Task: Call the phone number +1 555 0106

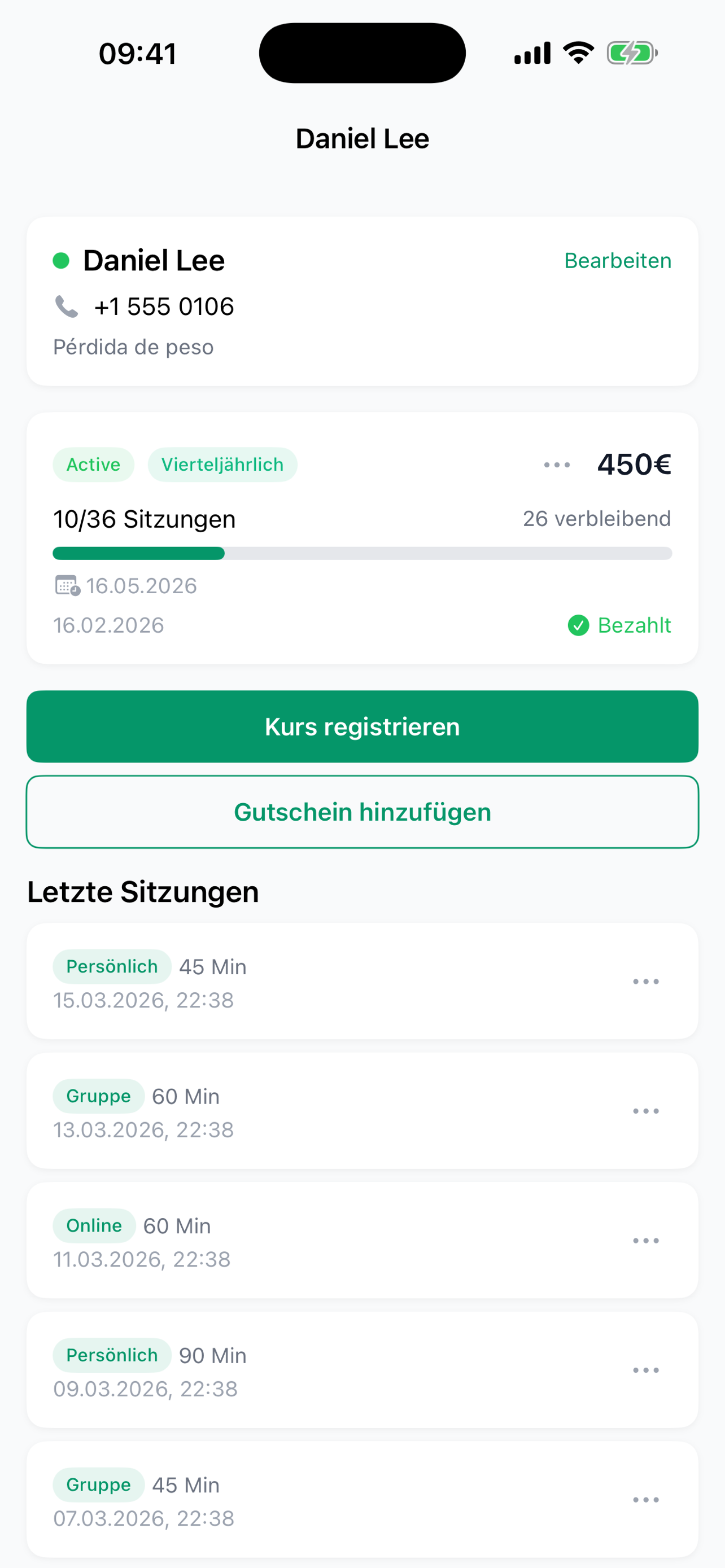Action: pyautogui.click(x=163, y=307)
